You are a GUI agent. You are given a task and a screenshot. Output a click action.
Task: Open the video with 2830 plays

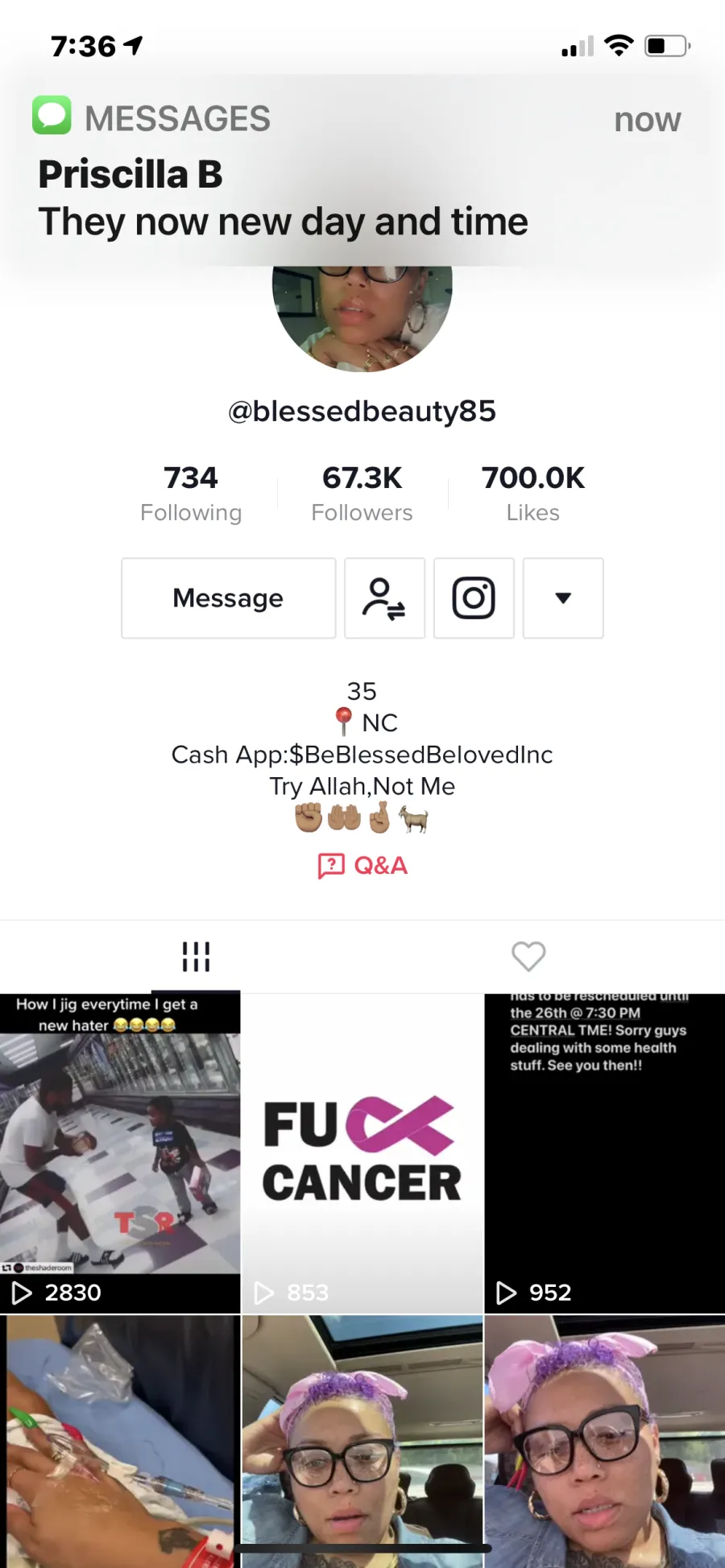(120, 1152)
